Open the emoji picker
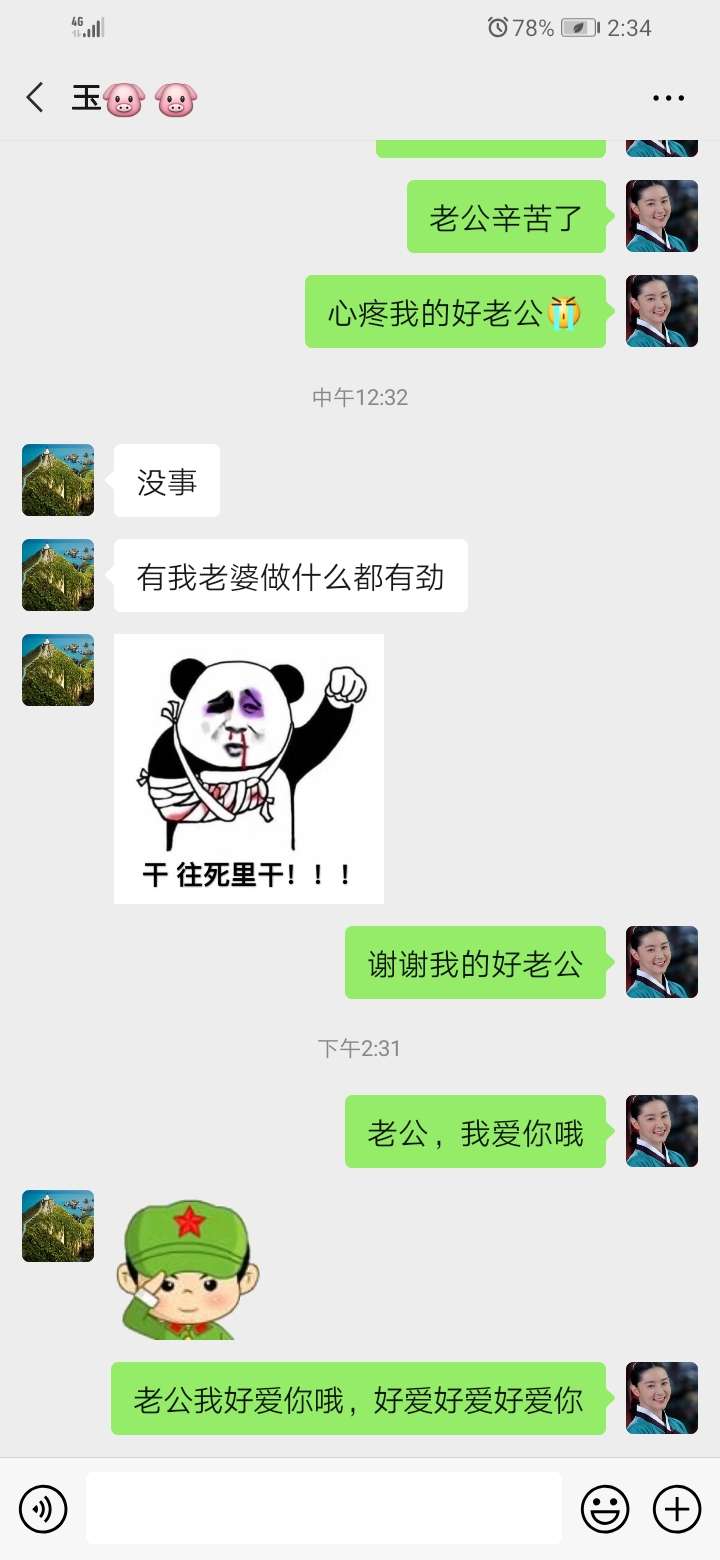The image size is (720, 1560). pyautogui.click(x=606, y=1508)
